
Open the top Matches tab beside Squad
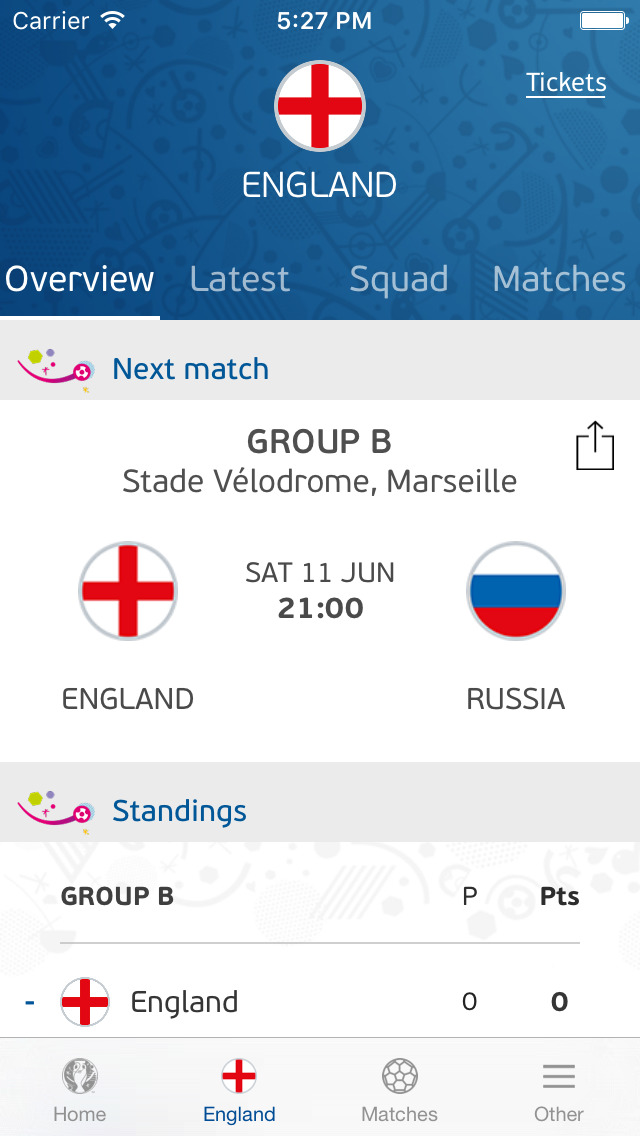click(x=559, y=279)
